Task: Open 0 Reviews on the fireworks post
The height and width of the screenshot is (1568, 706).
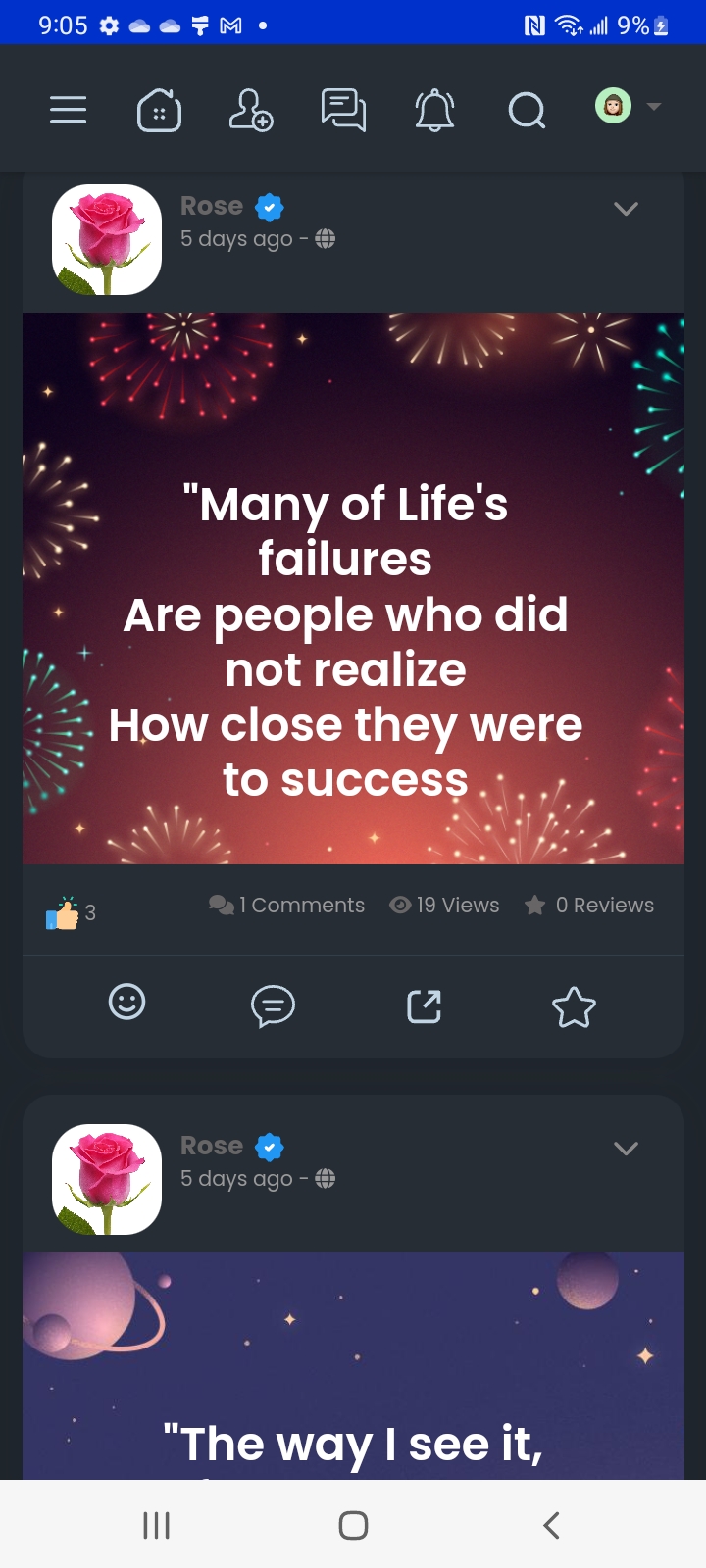Action: tap(590, 906)
